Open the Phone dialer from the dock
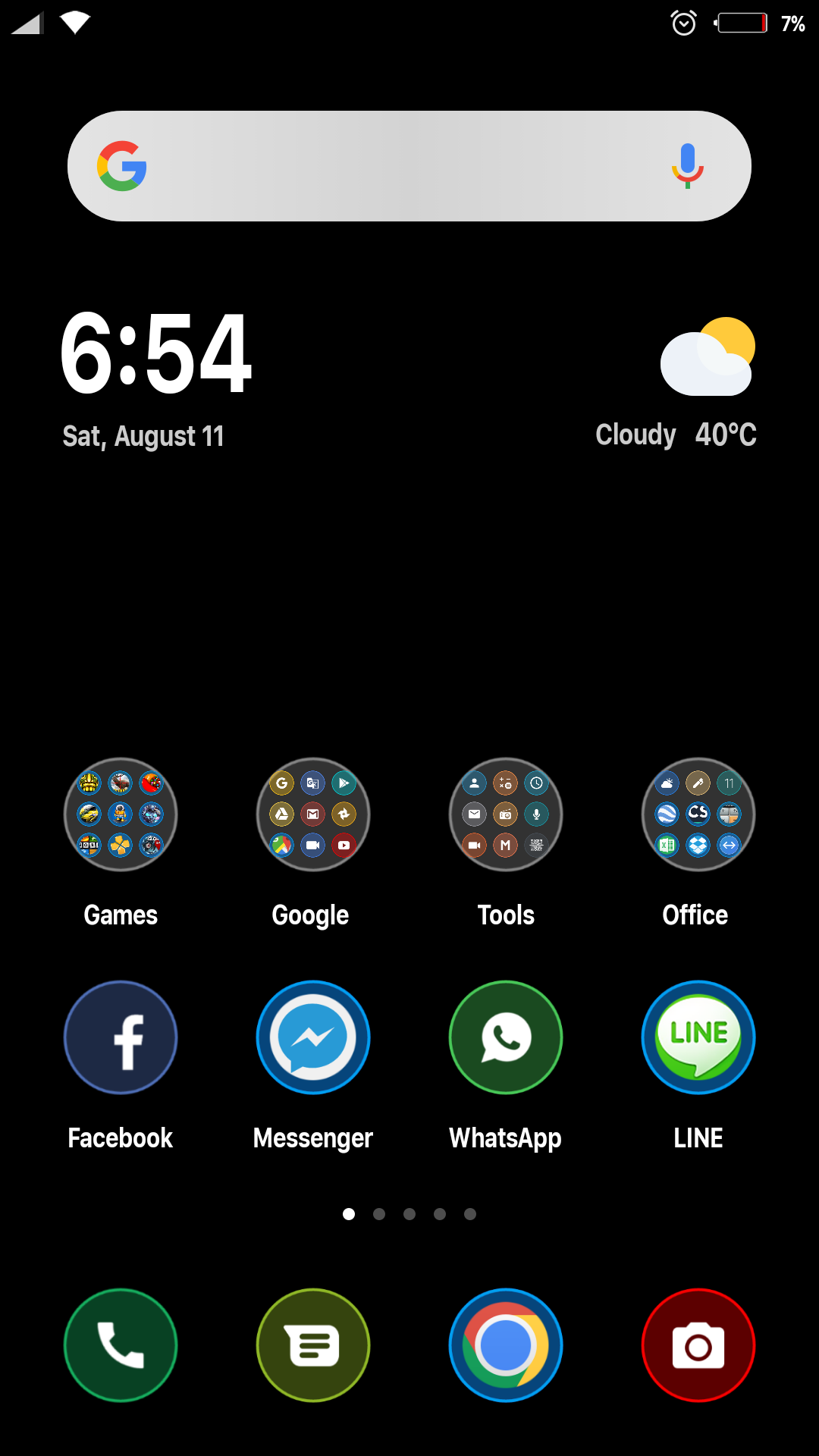Screen dimensions: 819x1456 (121, 1345)
